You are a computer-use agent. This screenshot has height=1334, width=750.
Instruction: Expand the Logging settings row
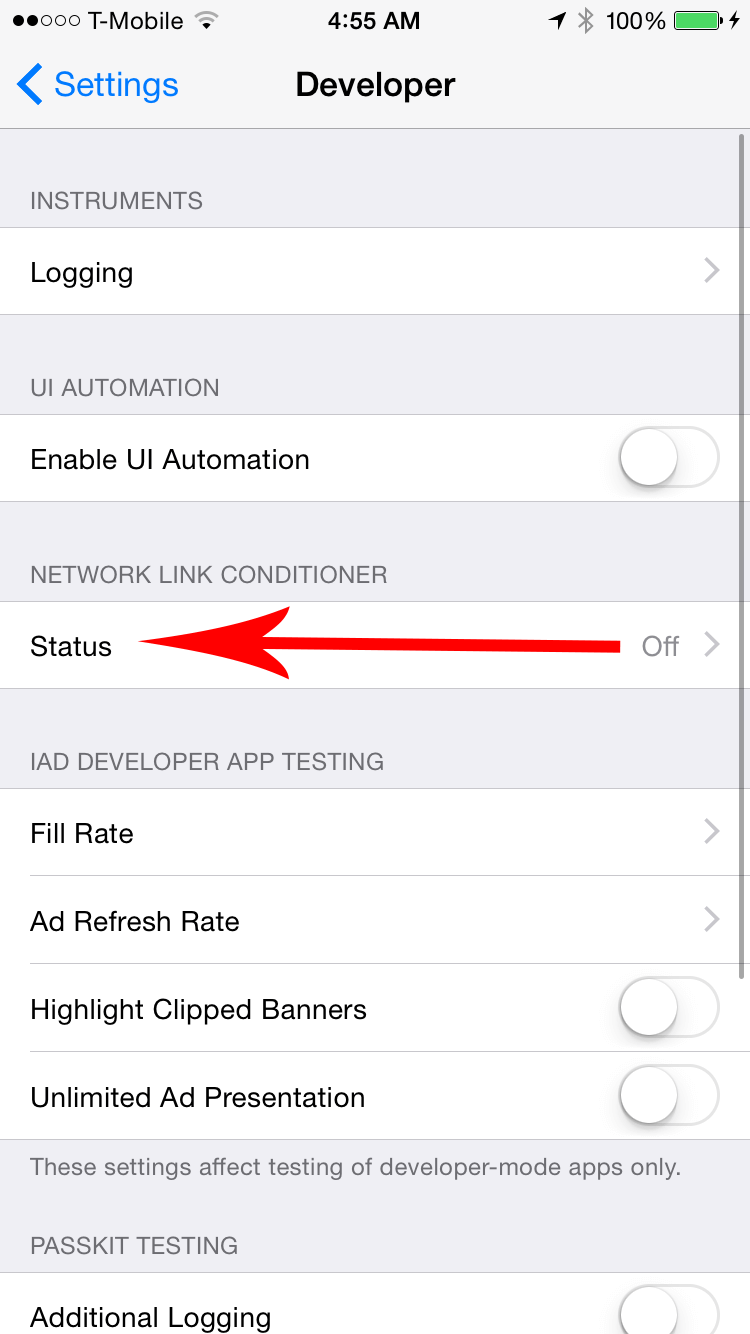(x=375, y=271)
